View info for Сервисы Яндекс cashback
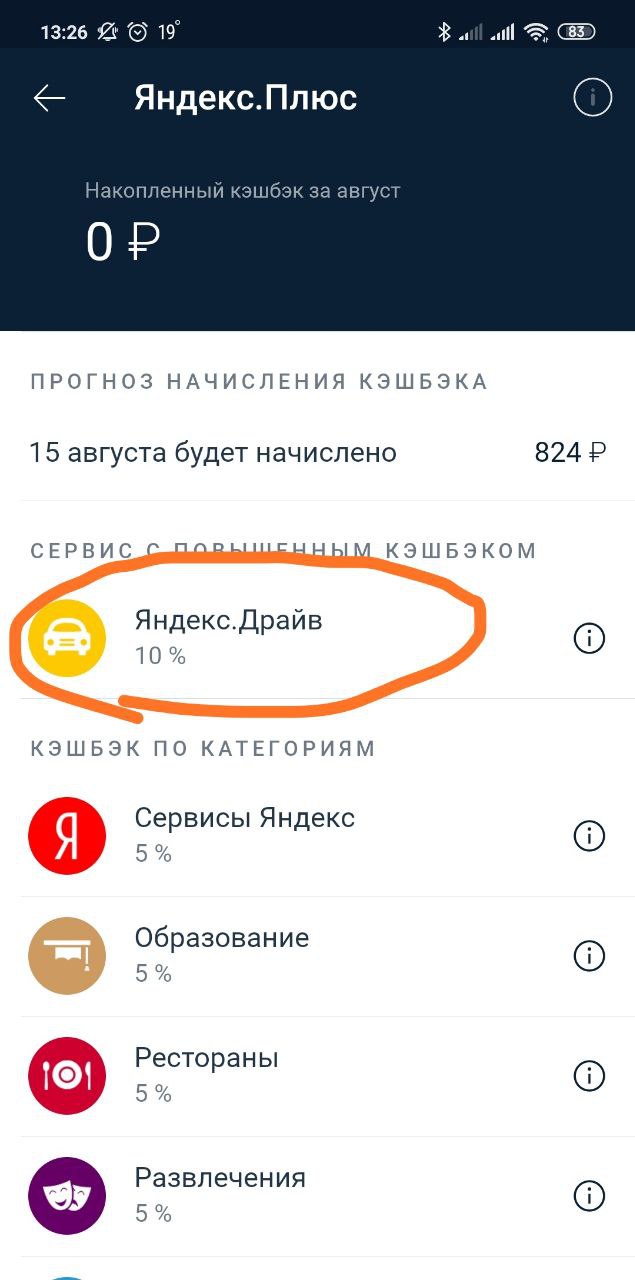This screenshot has width=635, height=1280. tap(590, 836)
